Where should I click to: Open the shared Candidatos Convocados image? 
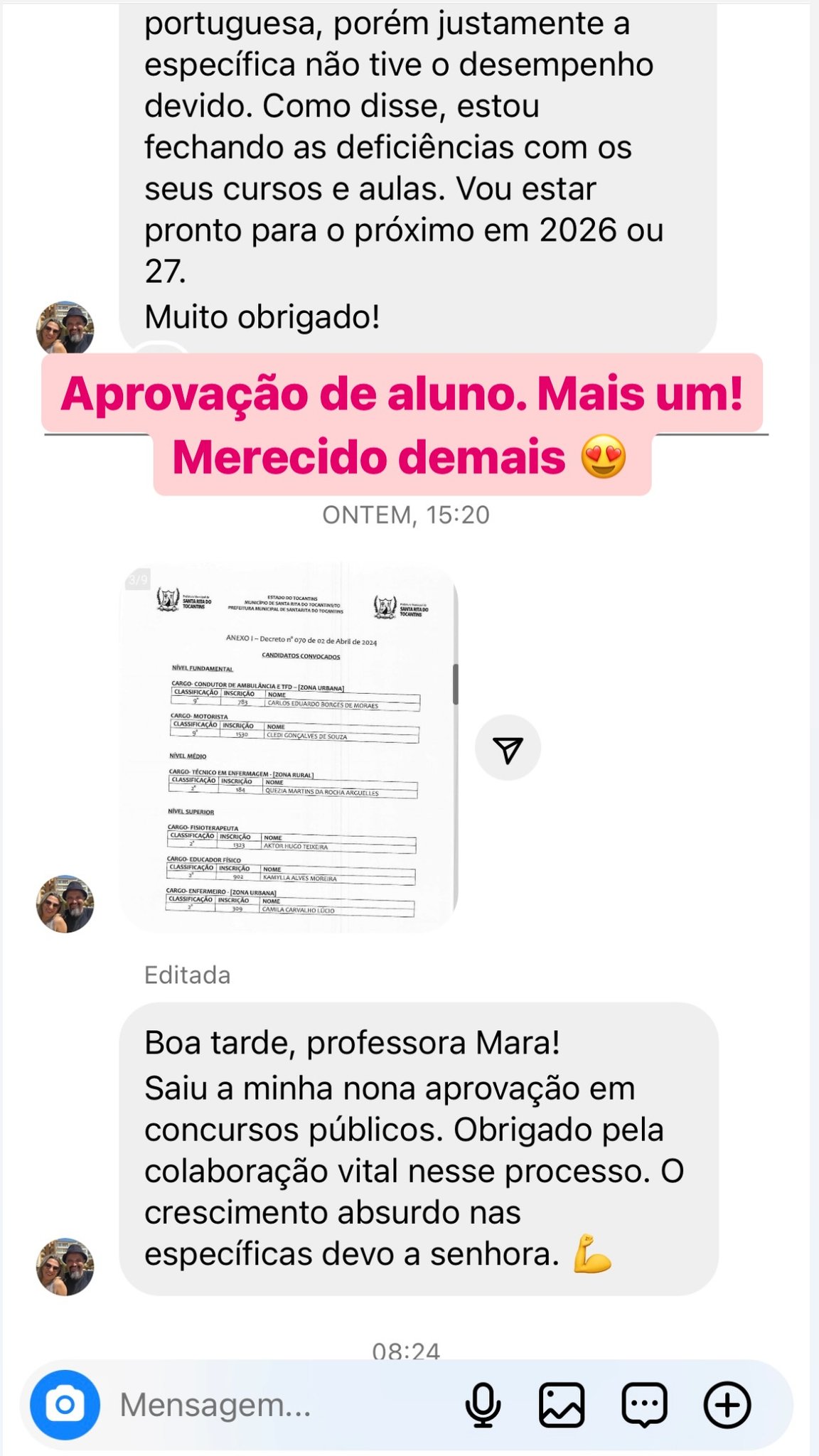click(288, 748)
